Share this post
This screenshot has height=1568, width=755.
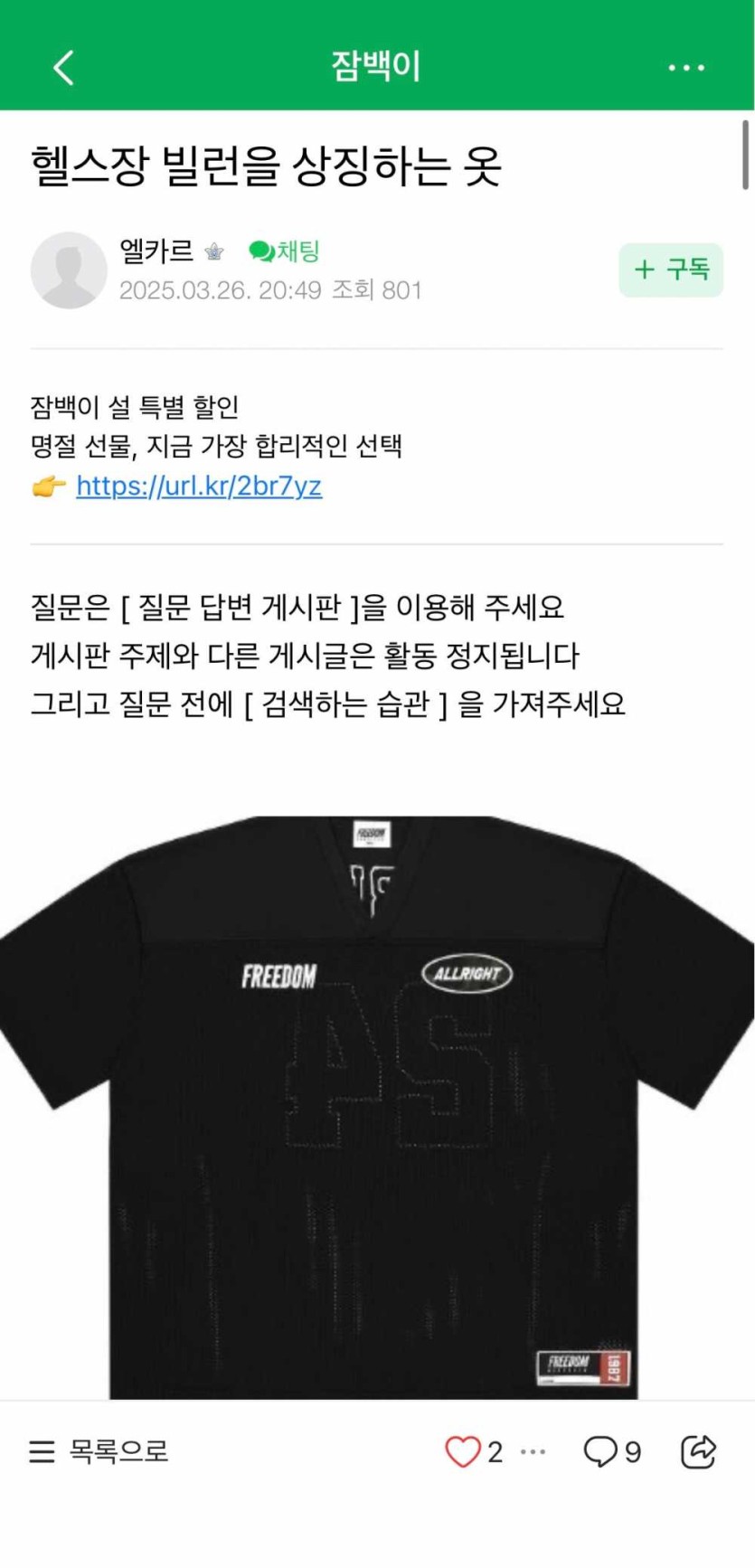click(x=698, y=1451)
